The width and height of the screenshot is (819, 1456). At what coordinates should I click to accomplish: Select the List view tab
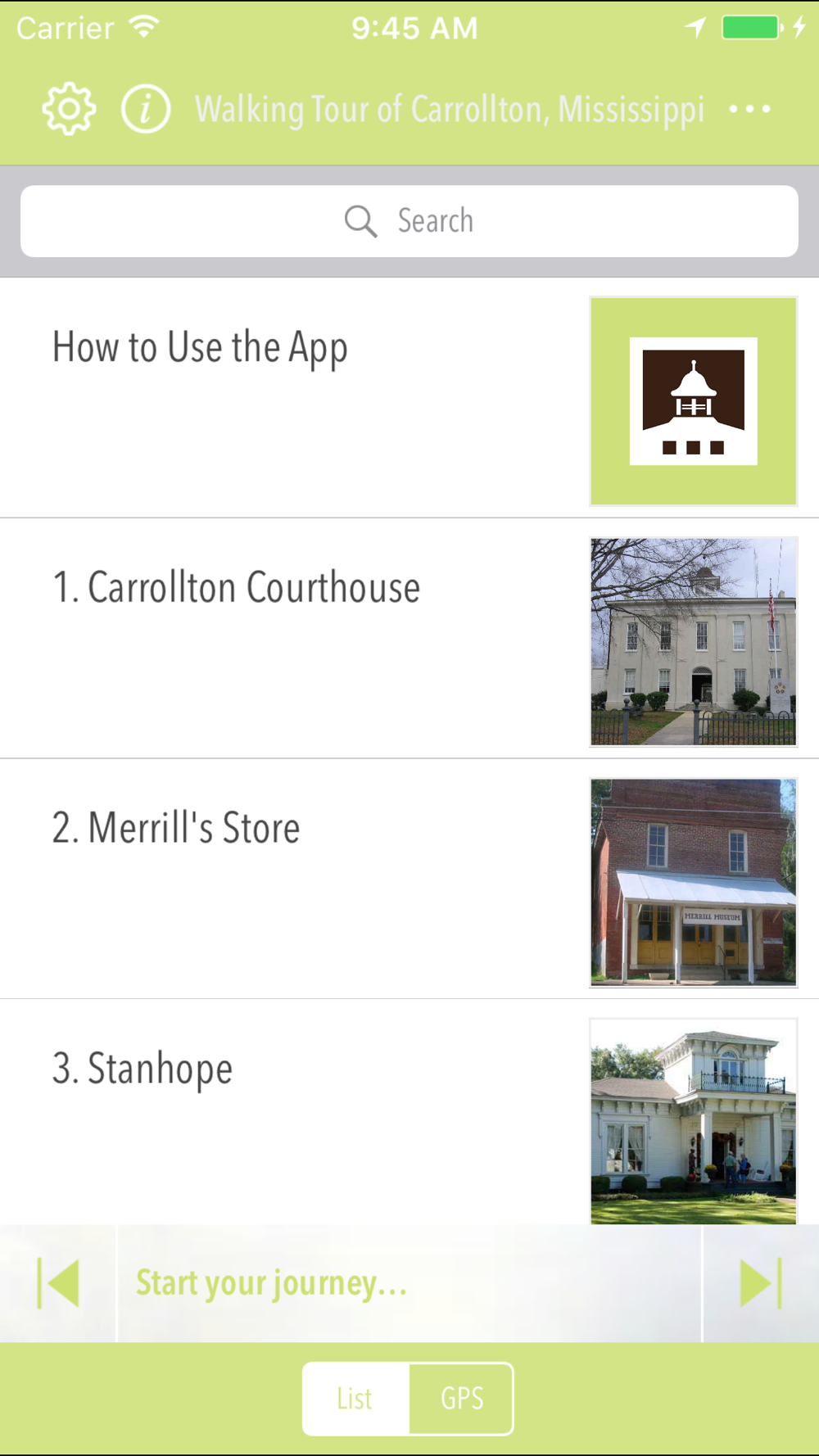[355, 1399]
